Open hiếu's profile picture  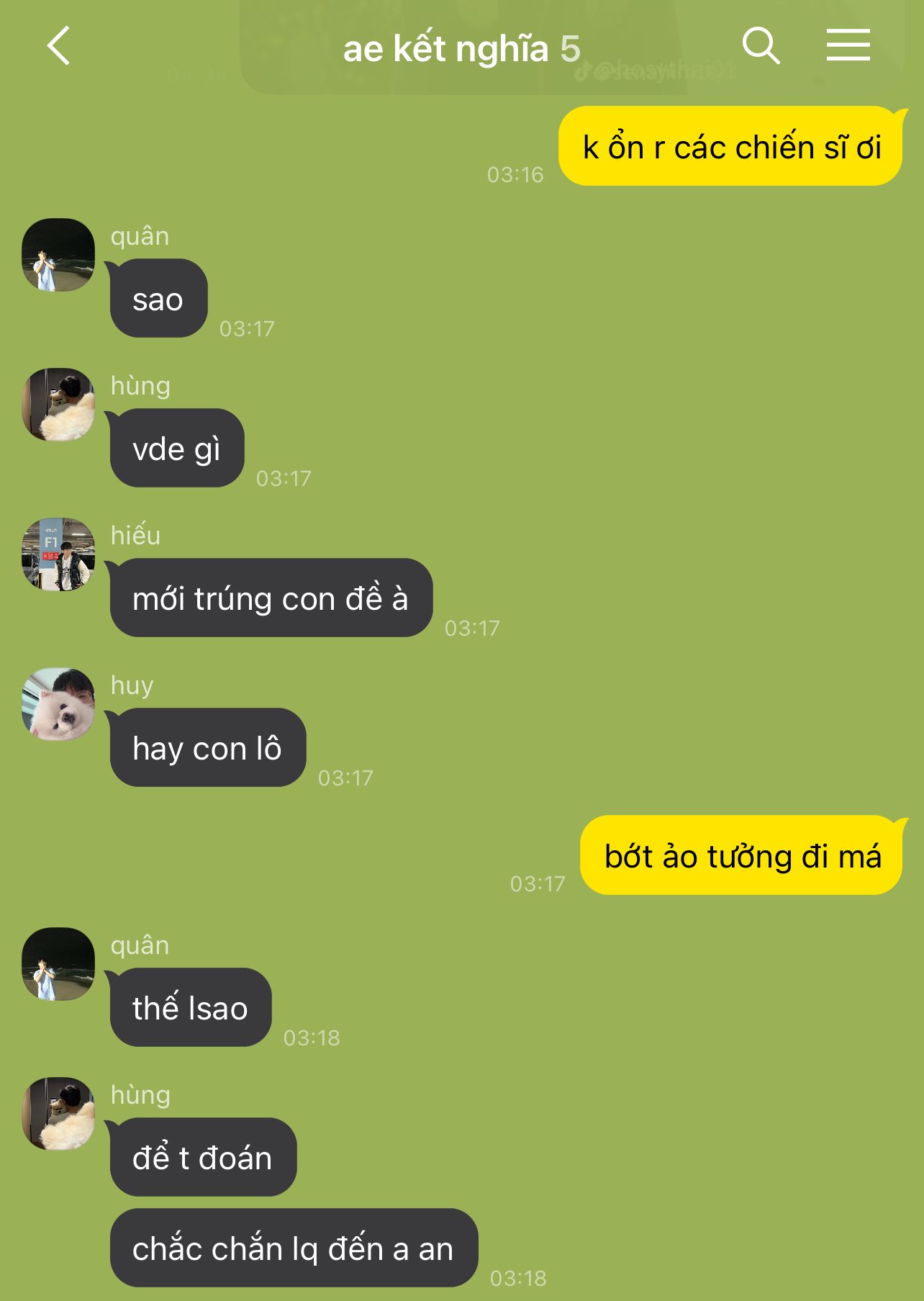pos(58,554)
